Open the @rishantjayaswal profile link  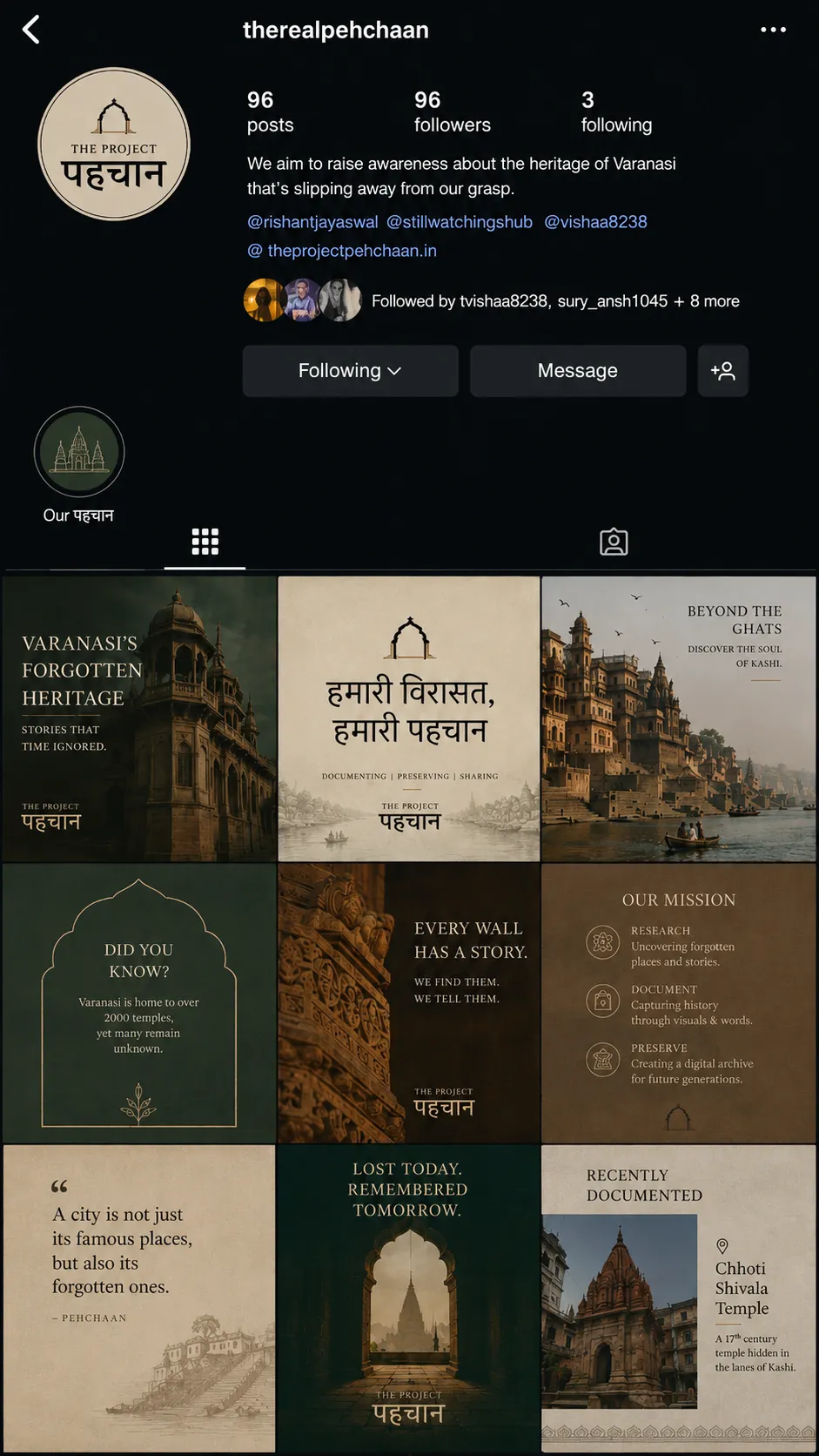312,222
